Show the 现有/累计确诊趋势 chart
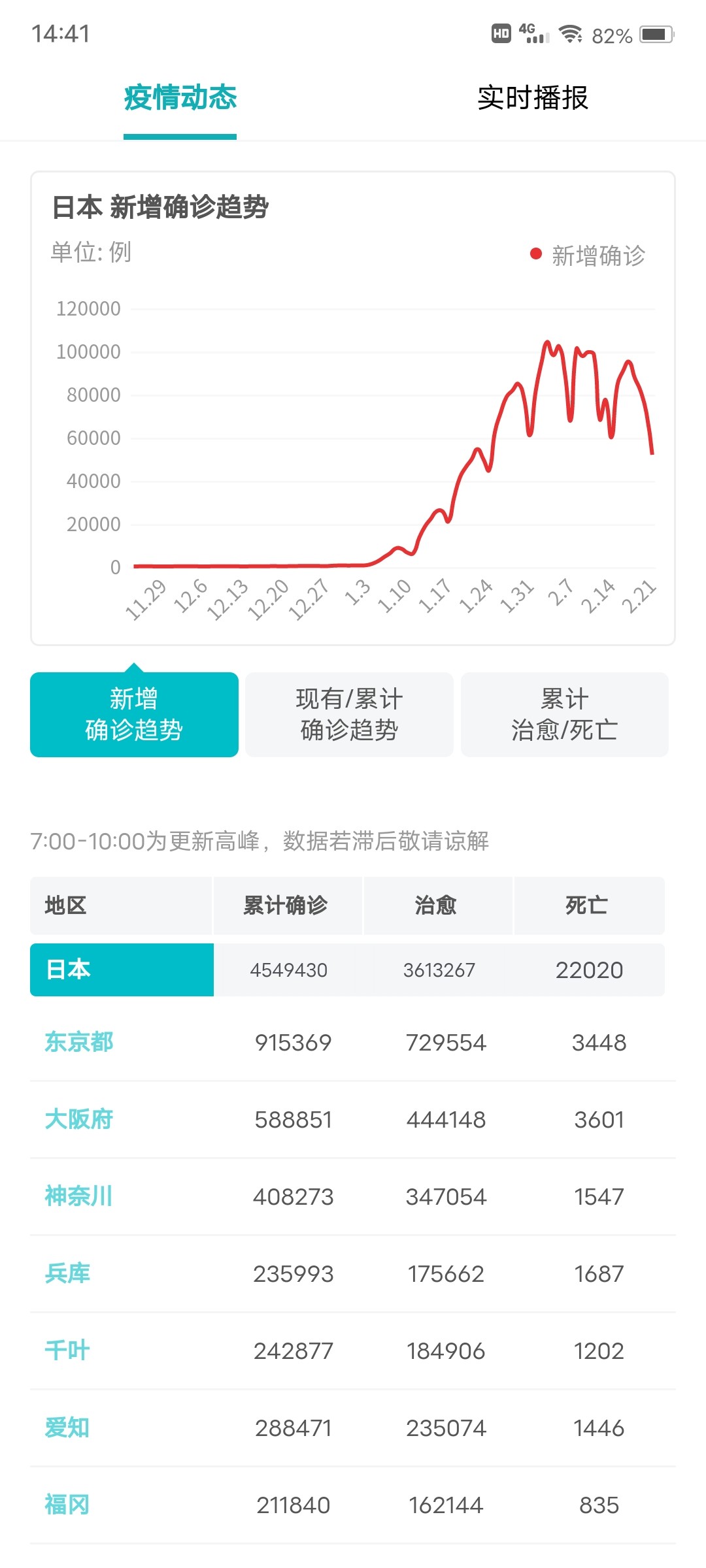 pyautogui.click(x=350, y=714)
